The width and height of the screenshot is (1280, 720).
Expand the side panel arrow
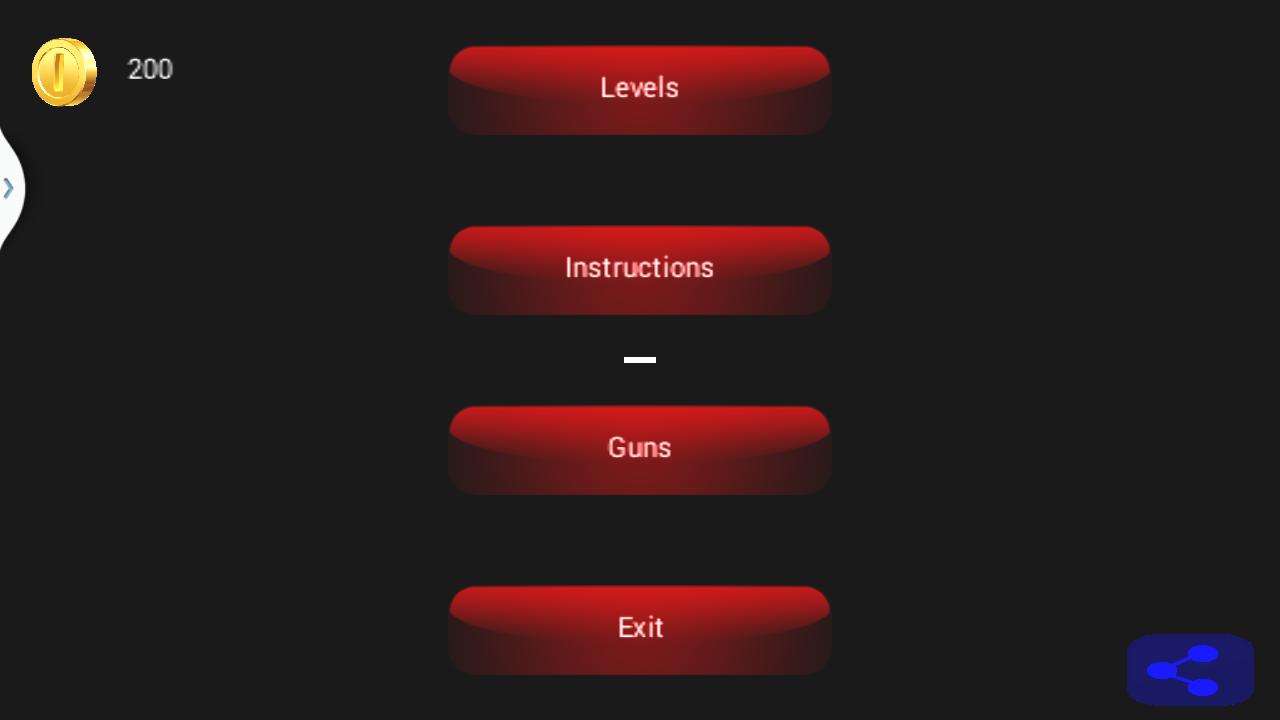9,188
